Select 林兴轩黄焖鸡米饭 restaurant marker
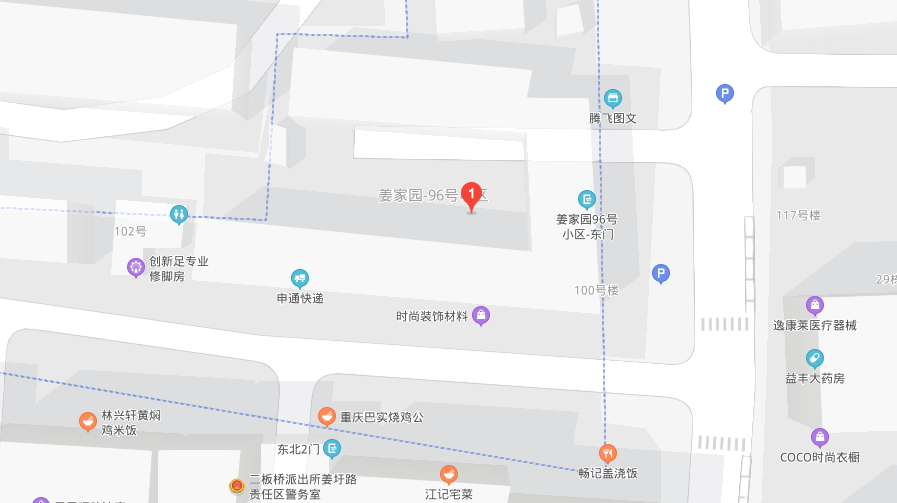Image resolution: width=897 pixels, height=503 pixels. tap(89, 422)
